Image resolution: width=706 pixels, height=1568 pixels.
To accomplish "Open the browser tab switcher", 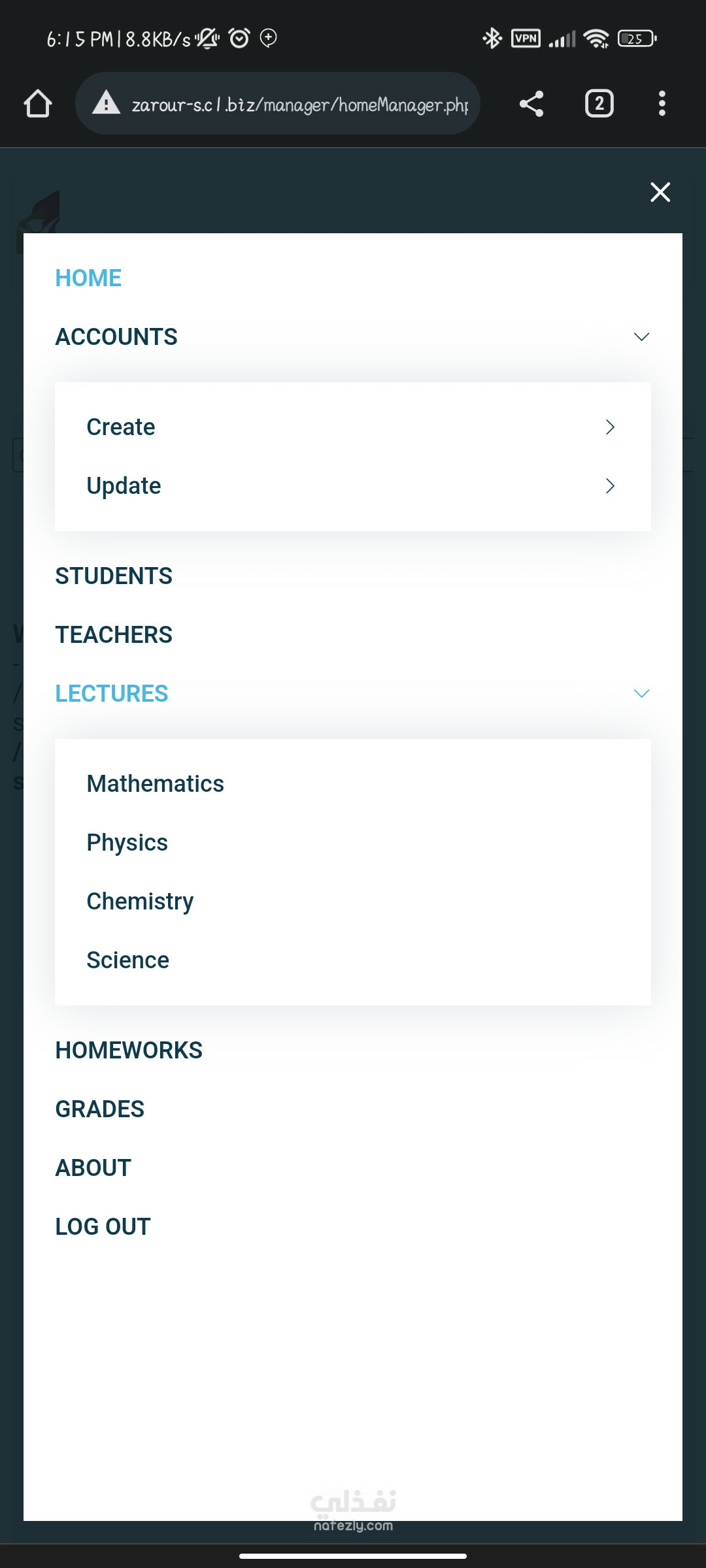I will pos(599,104).
